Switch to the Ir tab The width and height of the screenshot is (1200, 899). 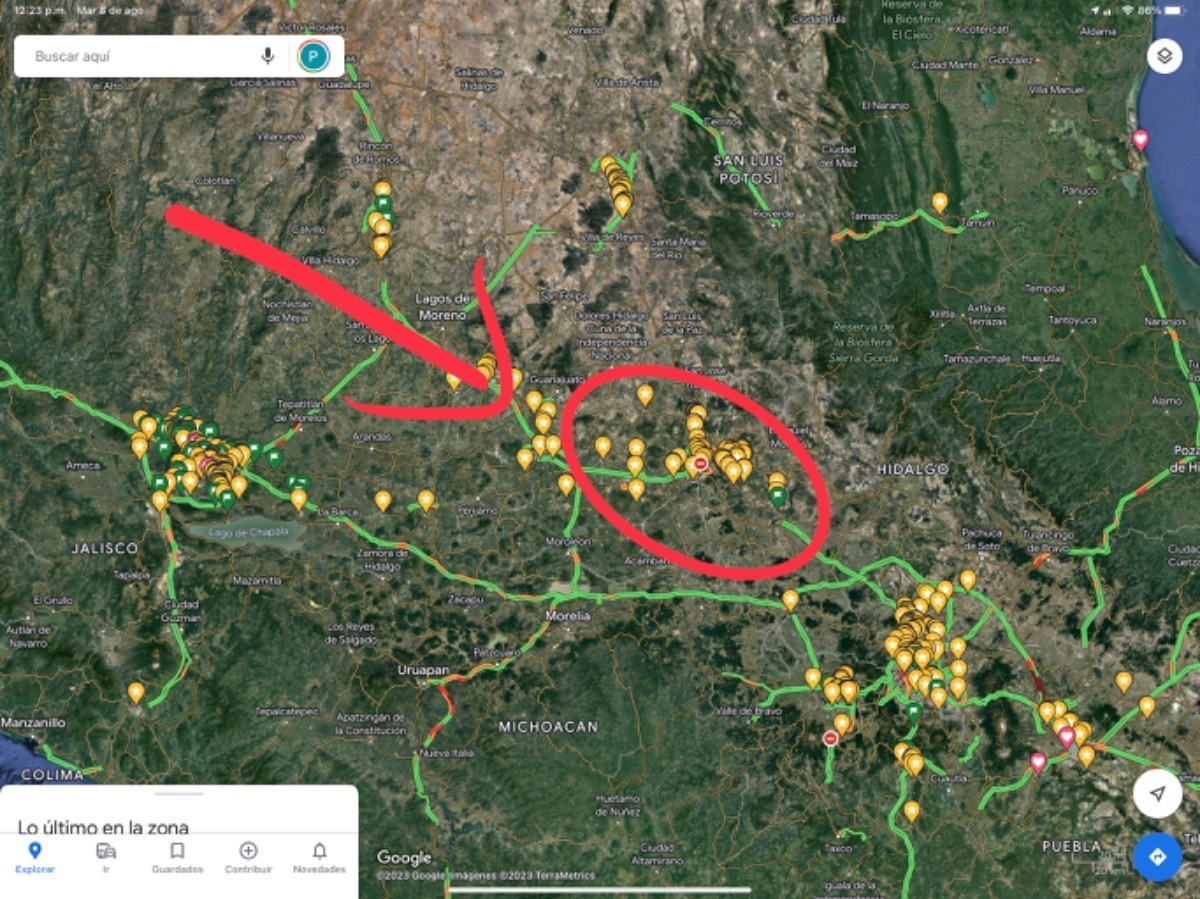click(x=106, y=857)
